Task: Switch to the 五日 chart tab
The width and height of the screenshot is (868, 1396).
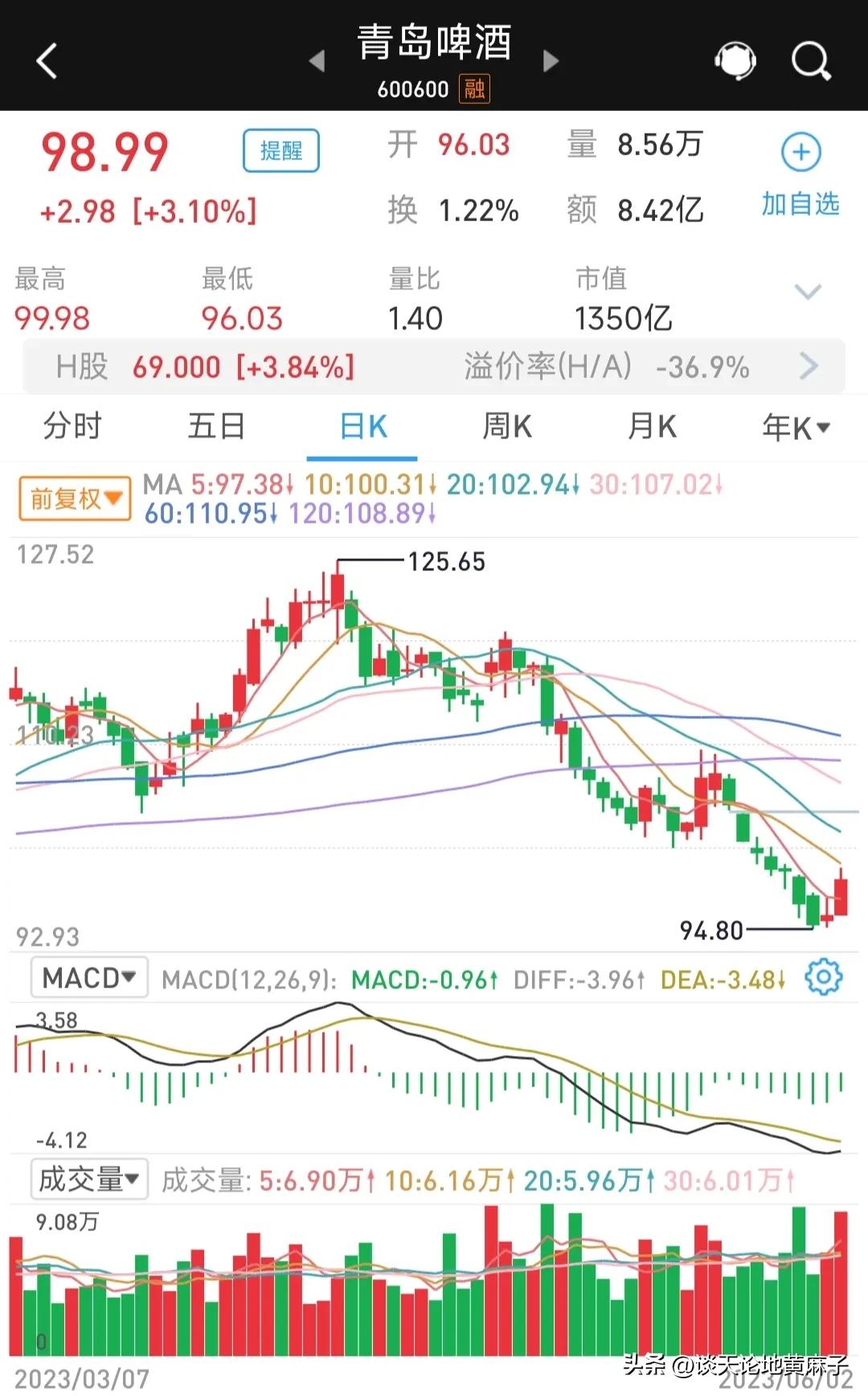Action: (216, 426)
